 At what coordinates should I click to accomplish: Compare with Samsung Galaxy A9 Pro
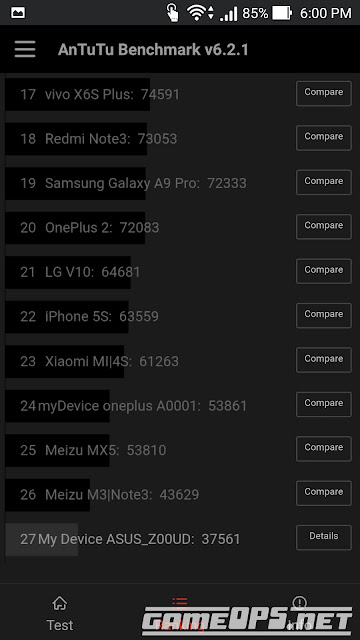[324, 182]
